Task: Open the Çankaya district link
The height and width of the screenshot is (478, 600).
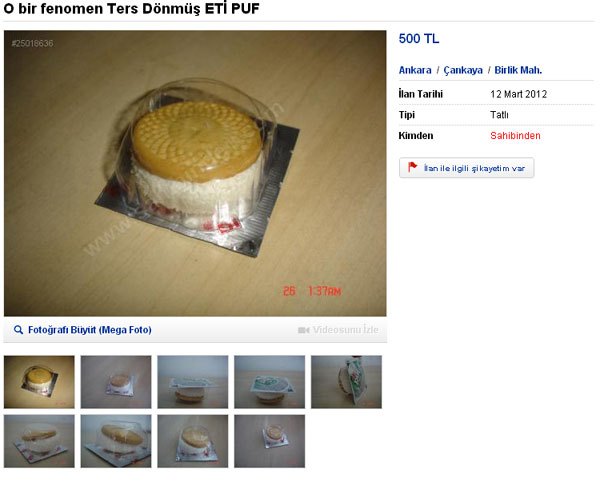Action: (x=463, y=70)
